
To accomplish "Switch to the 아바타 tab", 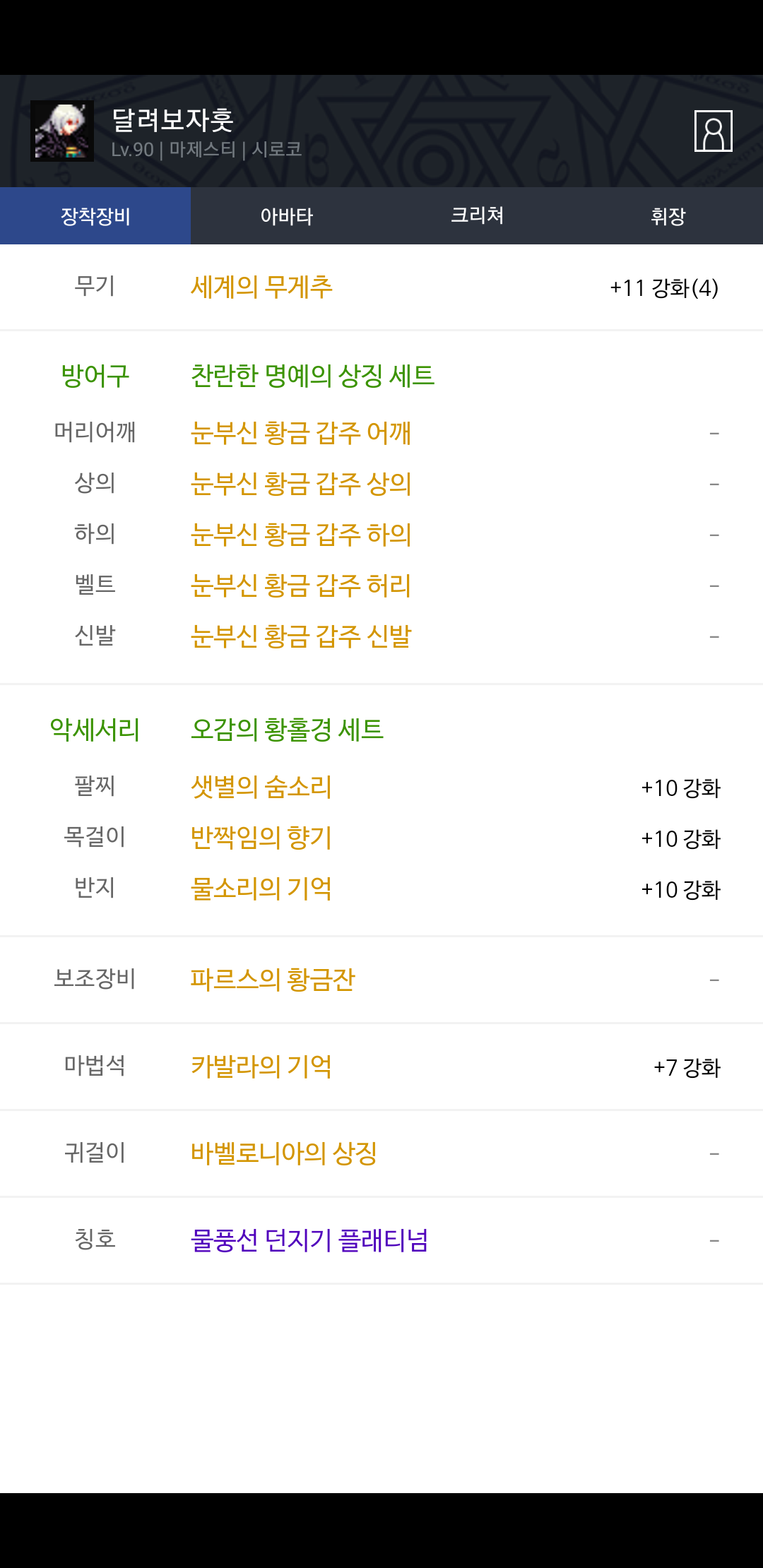I will click(286, 216).
